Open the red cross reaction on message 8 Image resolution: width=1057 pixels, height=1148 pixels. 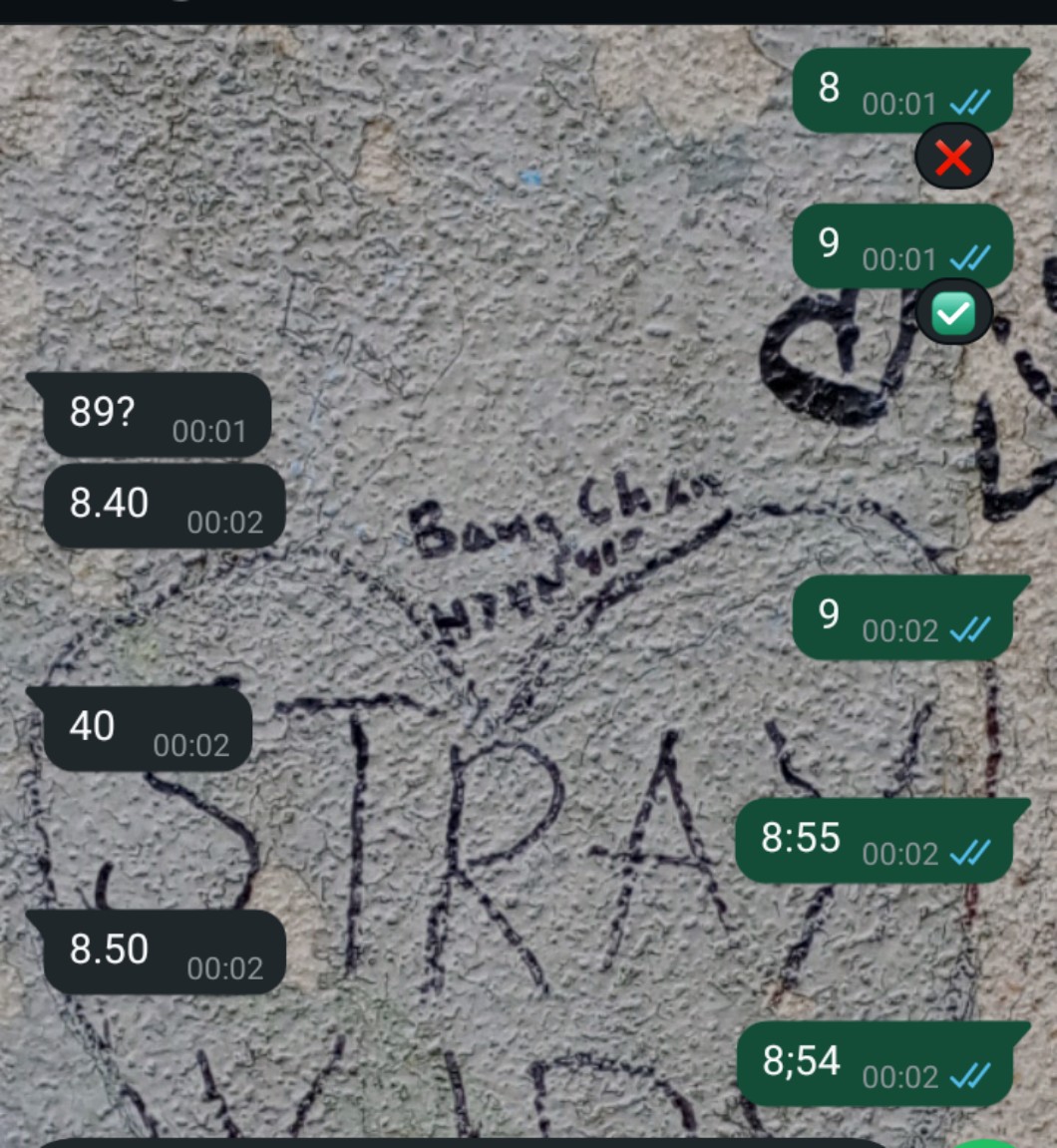point(953,158)
